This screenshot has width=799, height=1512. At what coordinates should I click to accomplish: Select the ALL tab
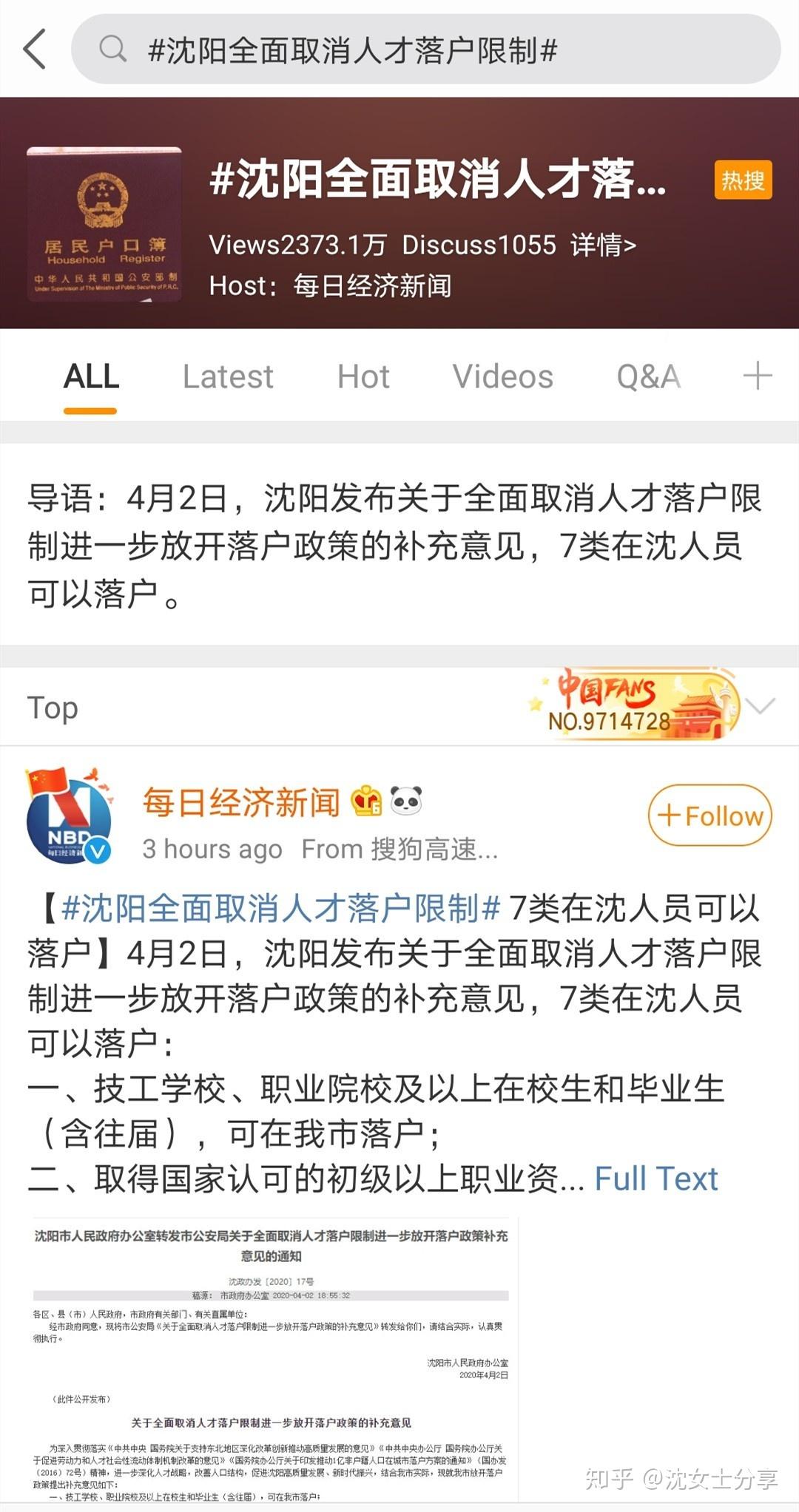coord(91,377)
